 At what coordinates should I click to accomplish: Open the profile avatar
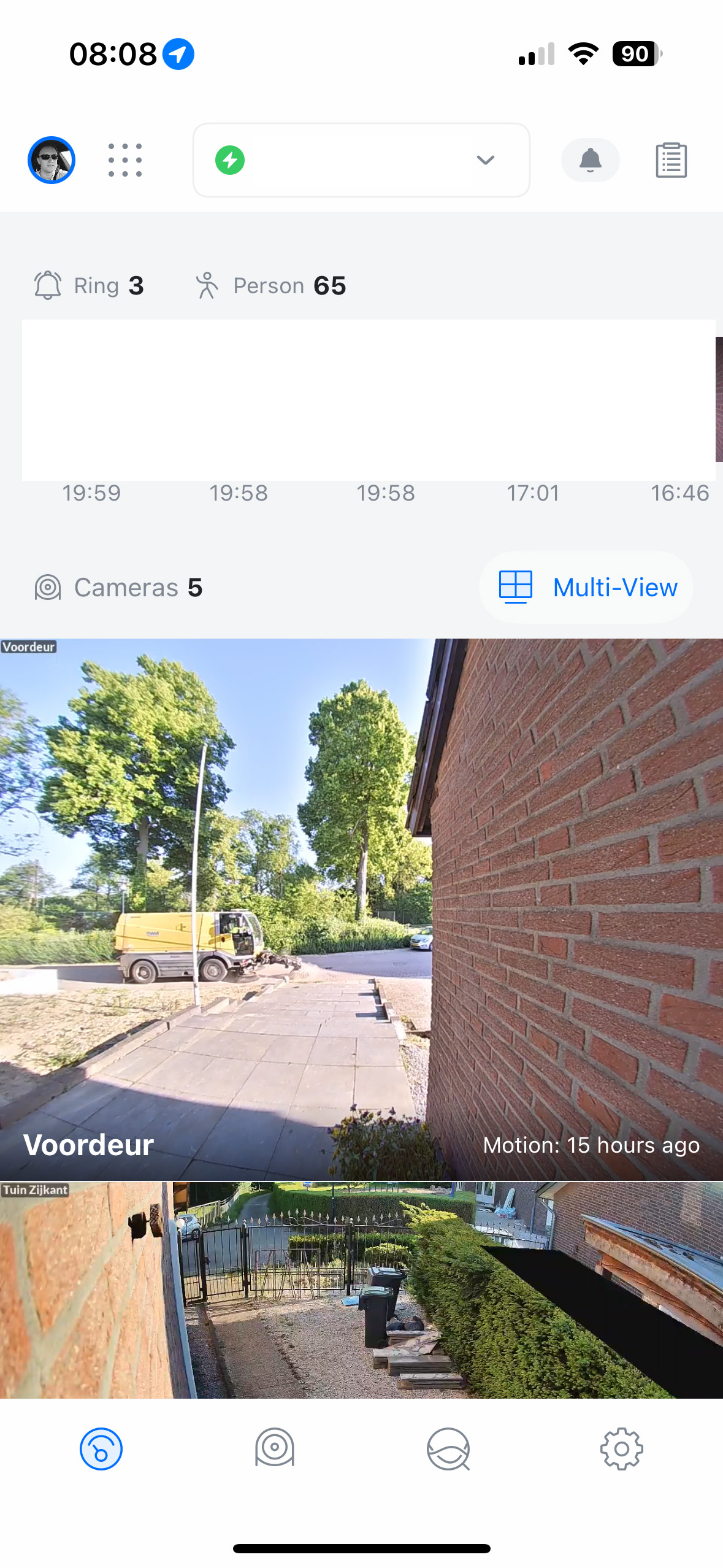pyautogui.click(x=52, y=160)
